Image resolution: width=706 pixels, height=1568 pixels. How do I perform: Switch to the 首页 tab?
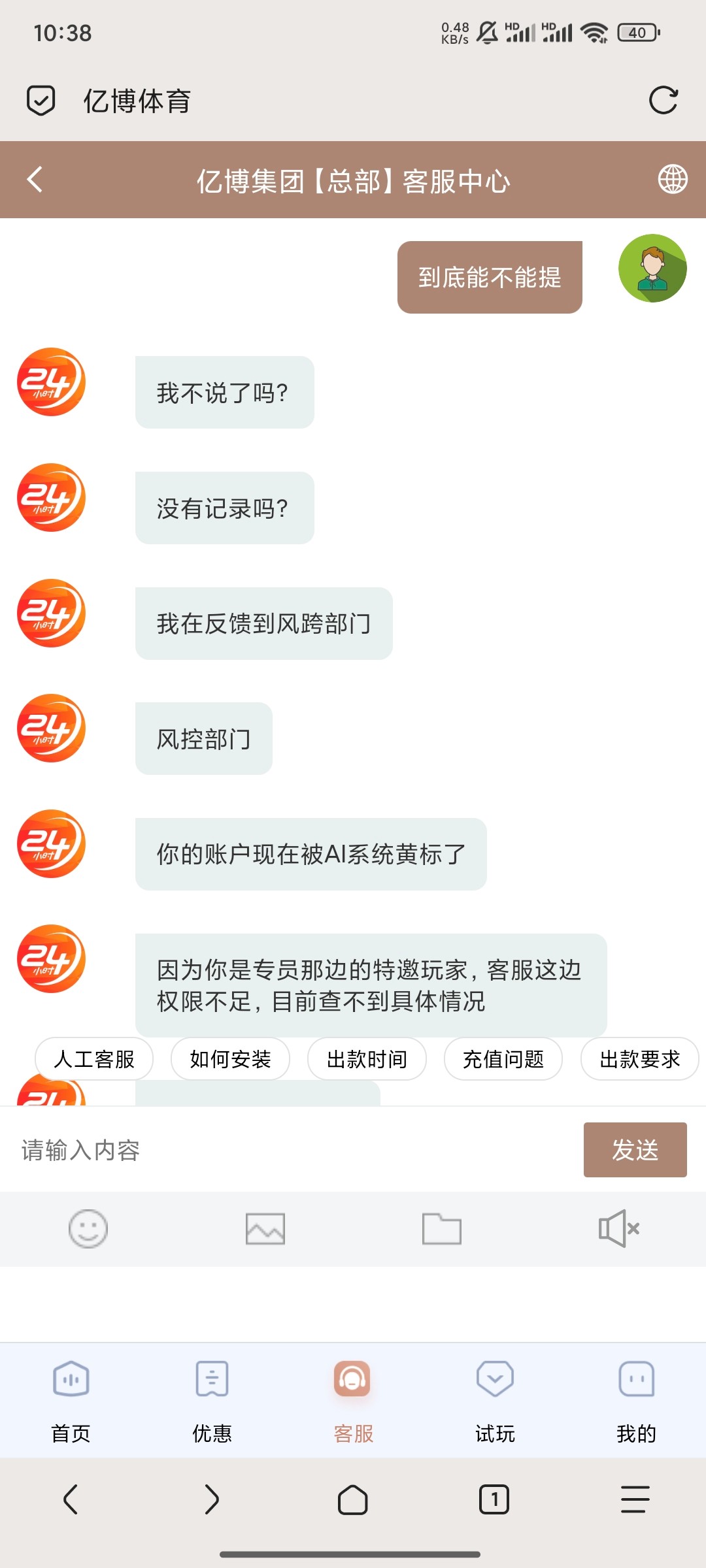tap(71, 1399)
